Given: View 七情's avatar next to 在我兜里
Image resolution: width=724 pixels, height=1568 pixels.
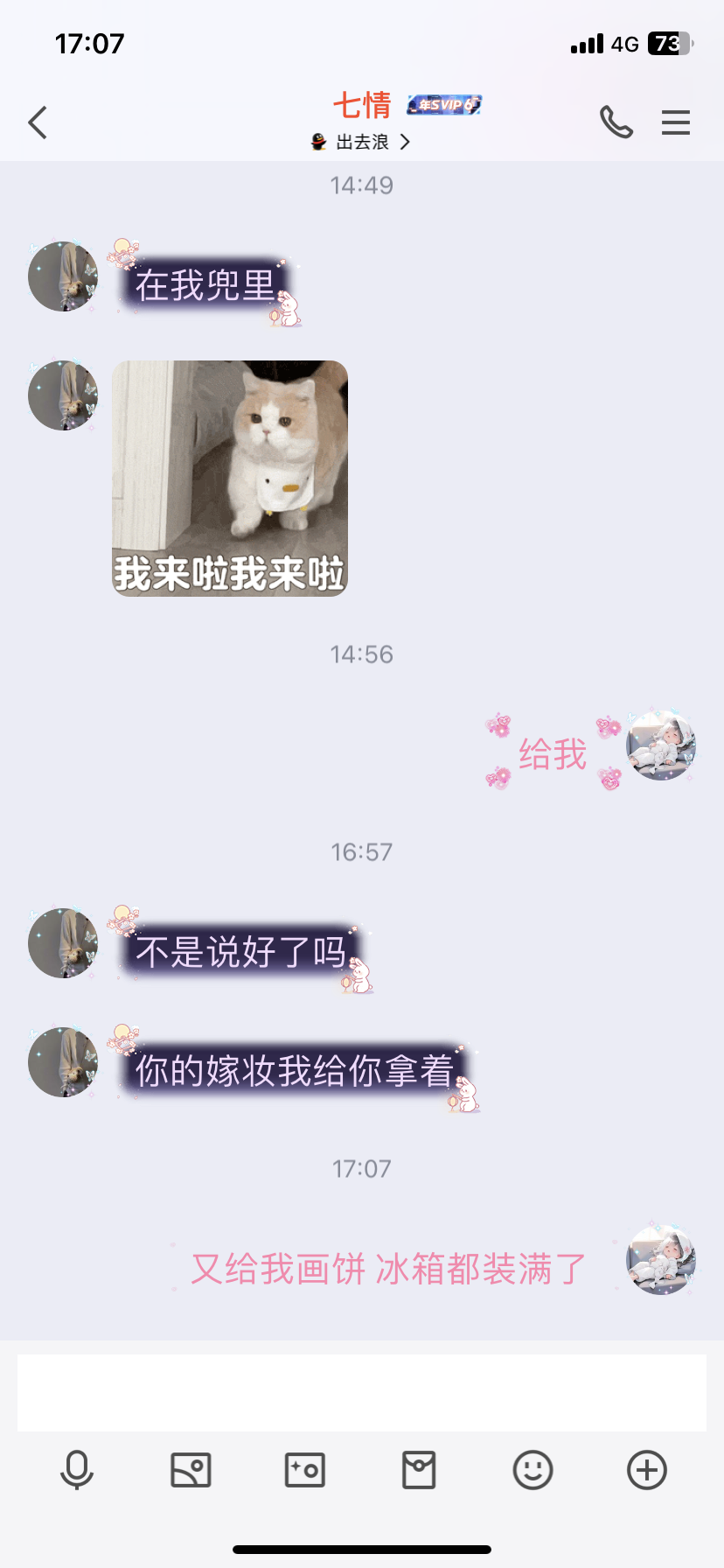Looking at the screenshot, I should [63, 276].
